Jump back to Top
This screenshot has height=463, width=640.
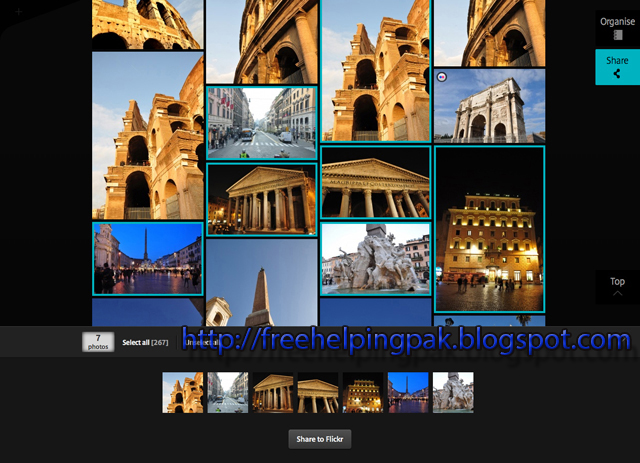pyautogui.click(x=617, y=287)
